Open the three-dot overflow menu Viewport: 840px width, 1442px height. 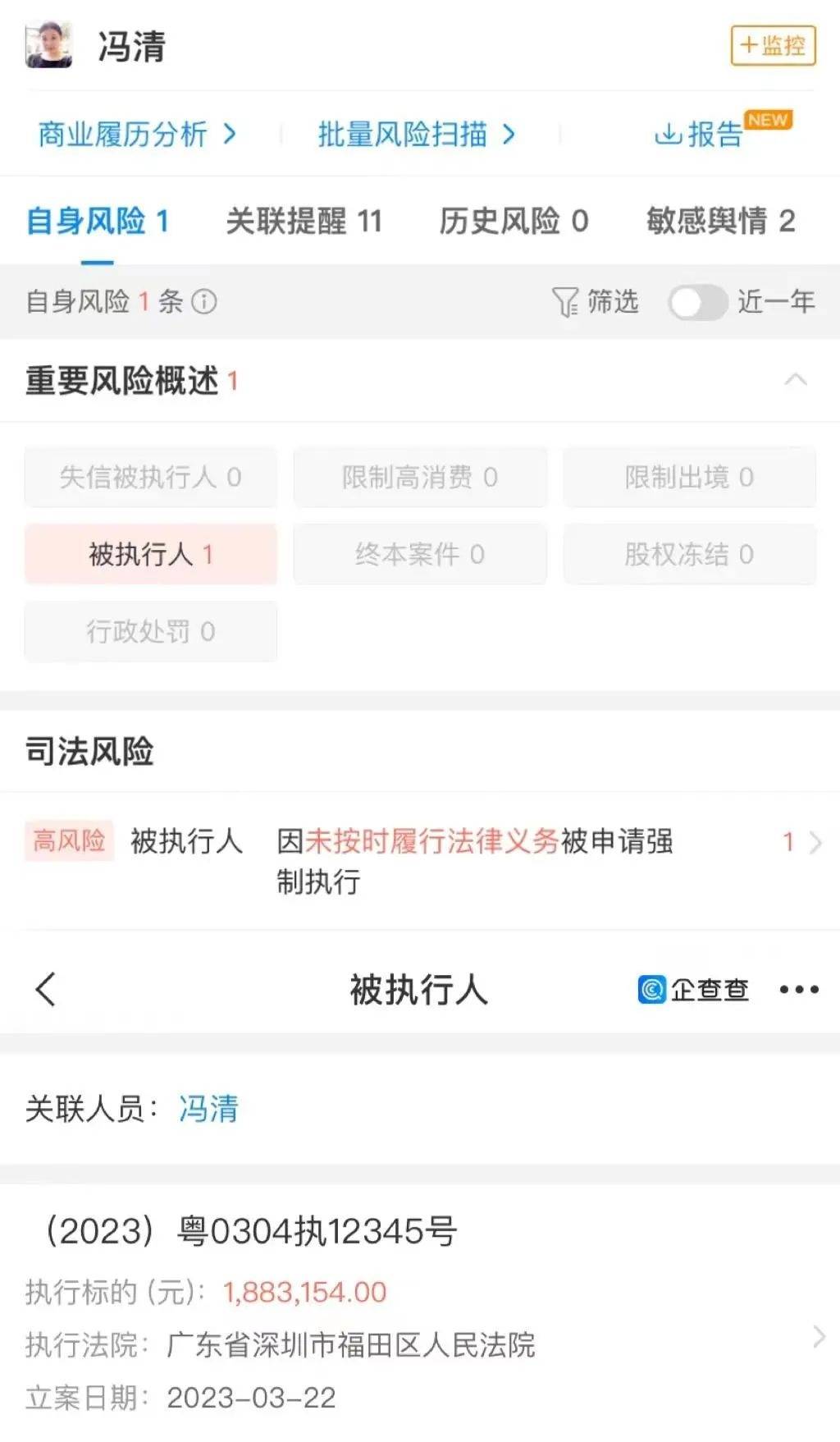(799, 990)
